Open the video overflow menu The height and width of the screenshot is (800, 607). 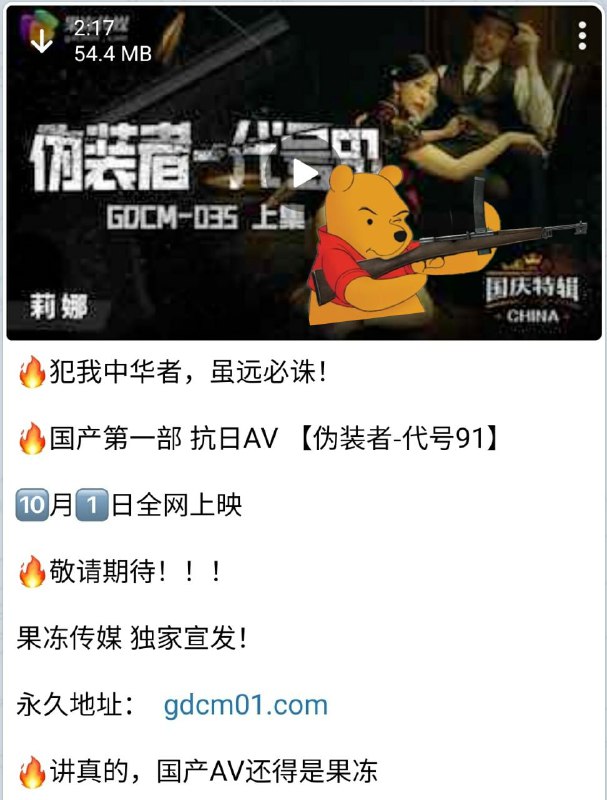582,38
